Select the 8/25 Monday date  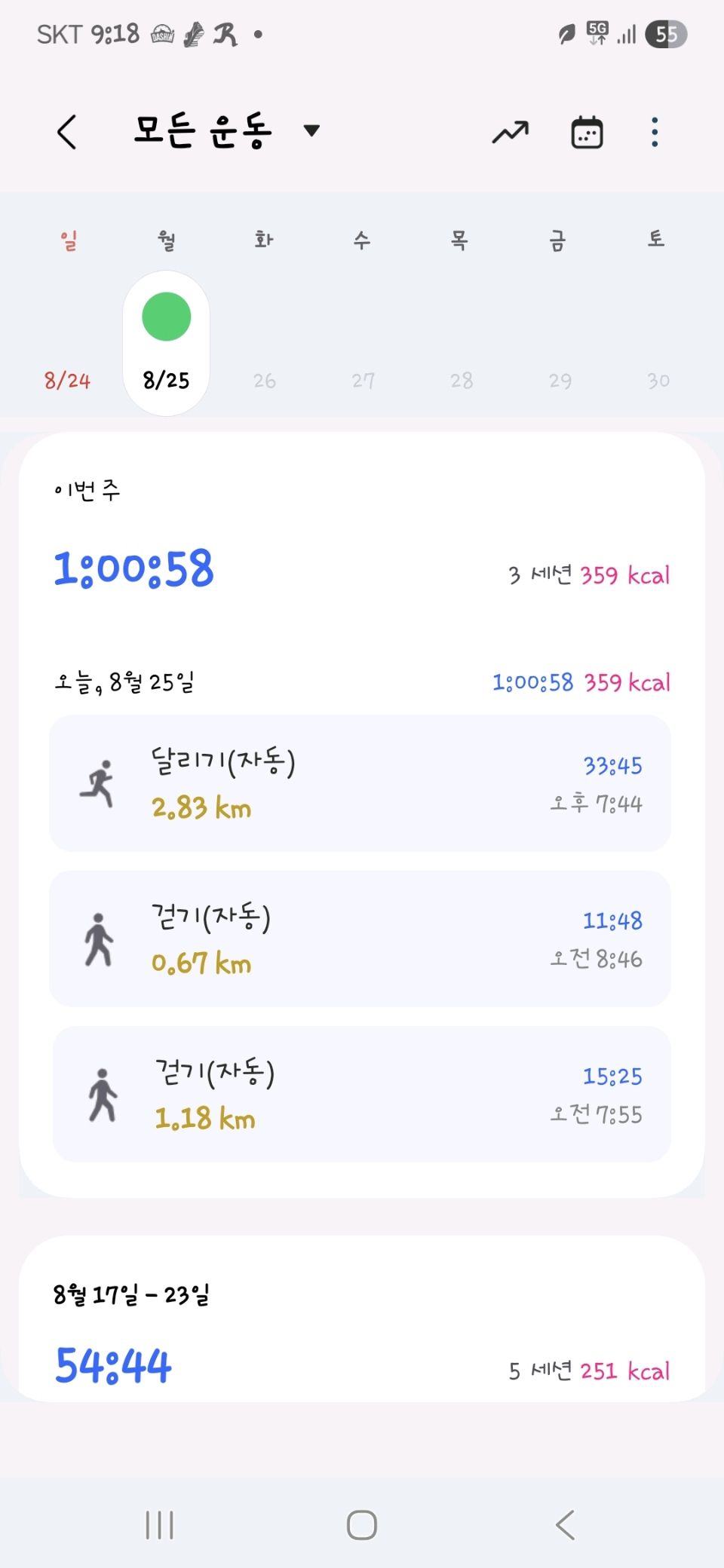click(166, 343)
